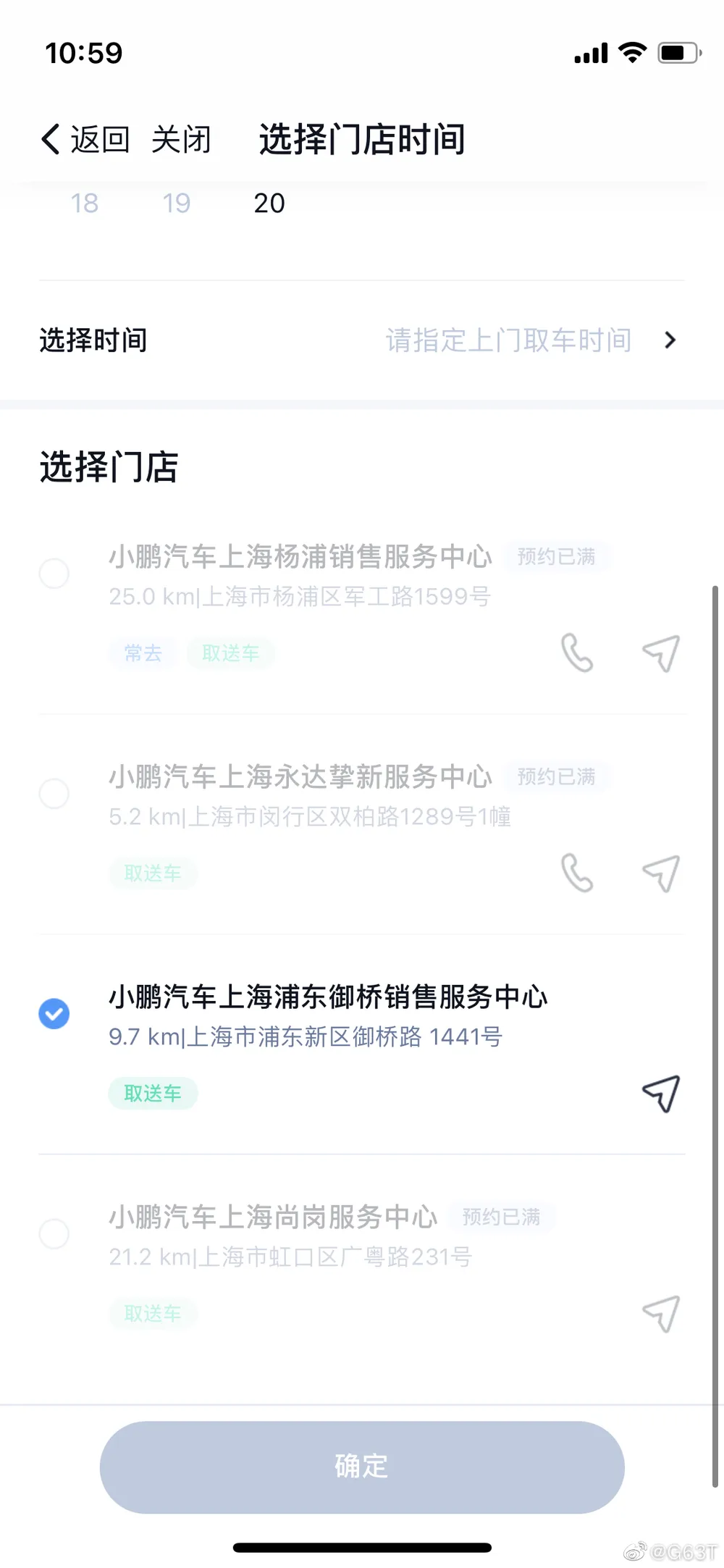Image resolution: width=724 pixels, height=1568 pixels.
Task: Call the 杨浦销售服务中心 store
Action: point(577,653)
